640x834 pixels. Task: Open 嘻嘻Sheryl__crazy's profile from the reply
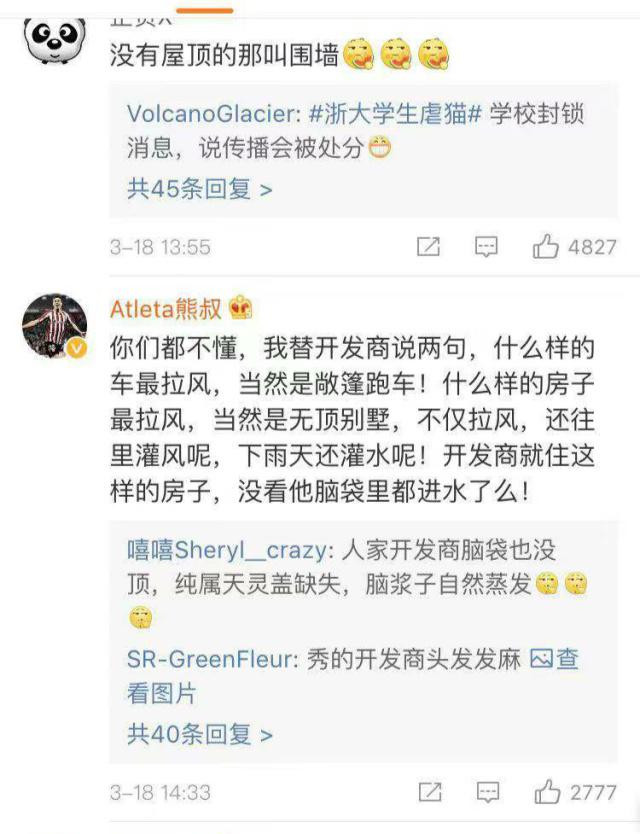[228, 549]
